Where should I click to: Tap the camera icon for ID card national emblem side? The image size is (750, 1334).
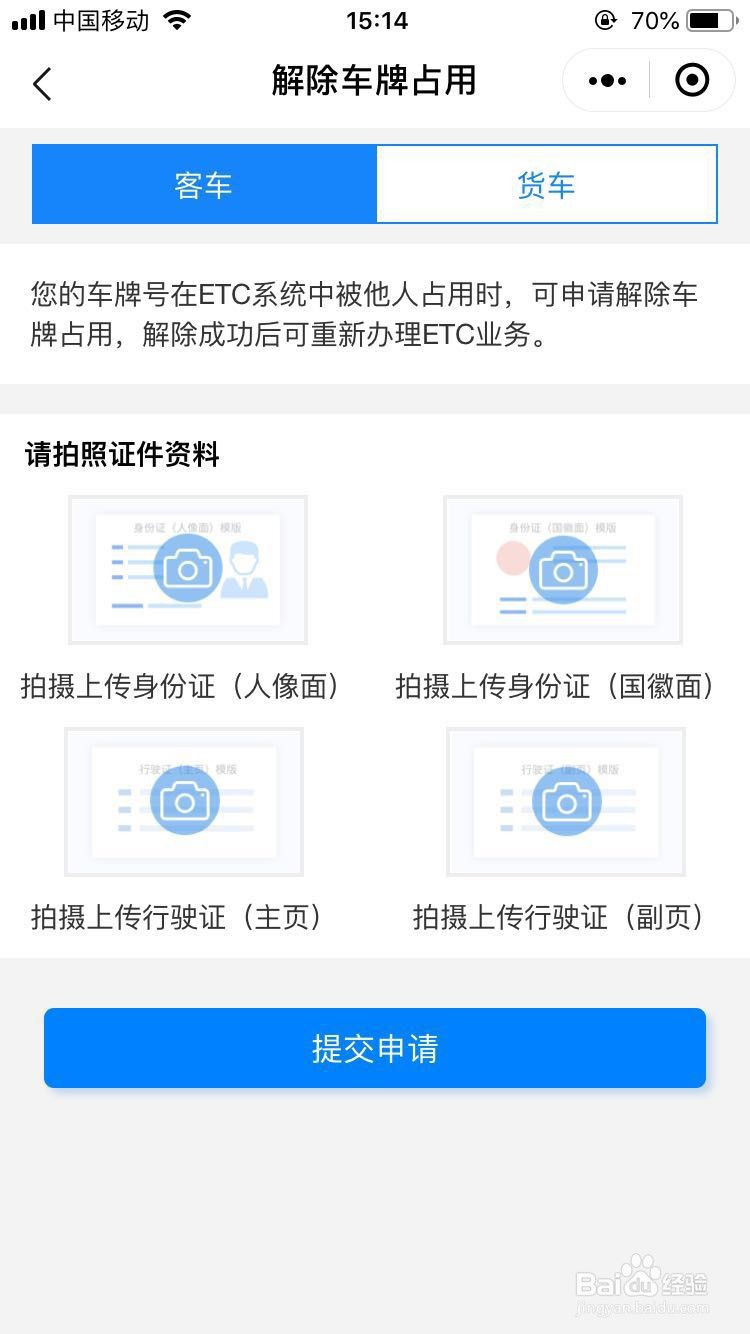[563, 570]
